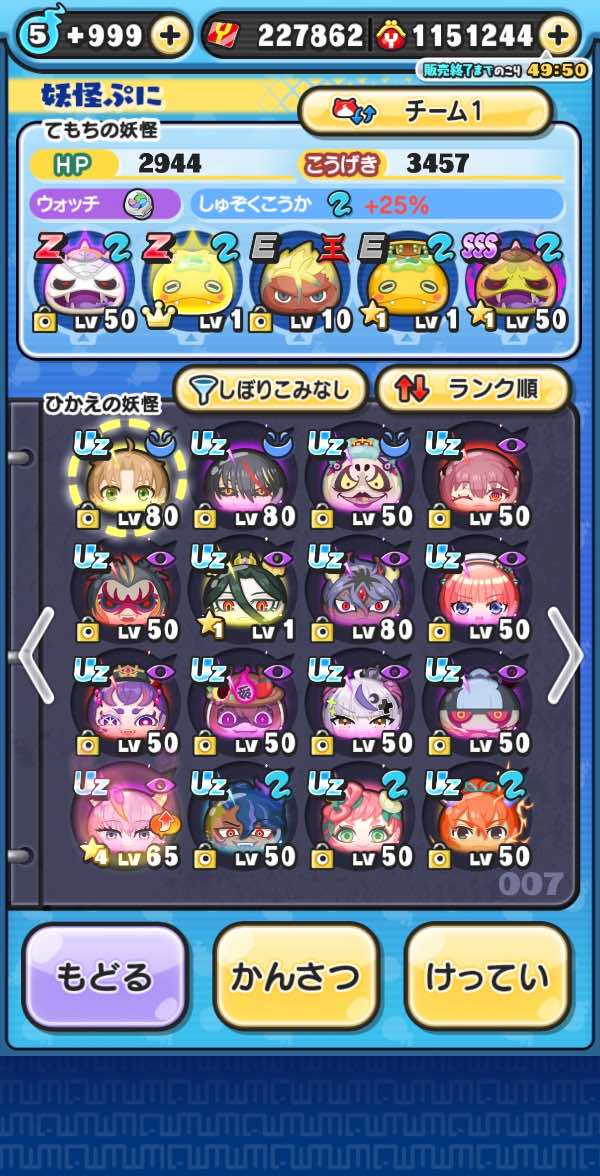
Task: Switch team using チーム1 button
Action: [x=425, y=111]
